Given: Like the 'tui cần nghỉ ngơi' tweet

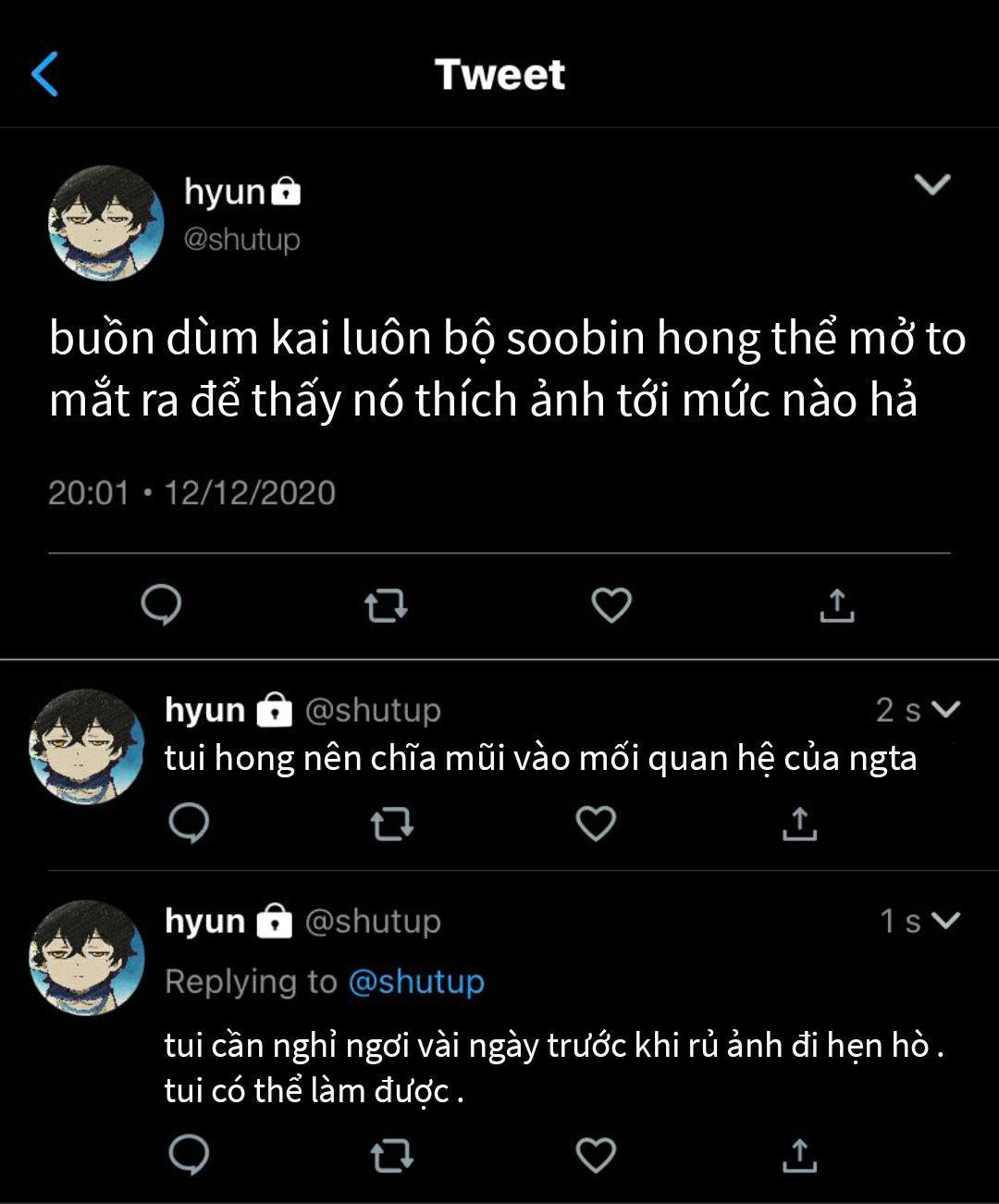Looking at the screenshot, I should coord(596,1155).
